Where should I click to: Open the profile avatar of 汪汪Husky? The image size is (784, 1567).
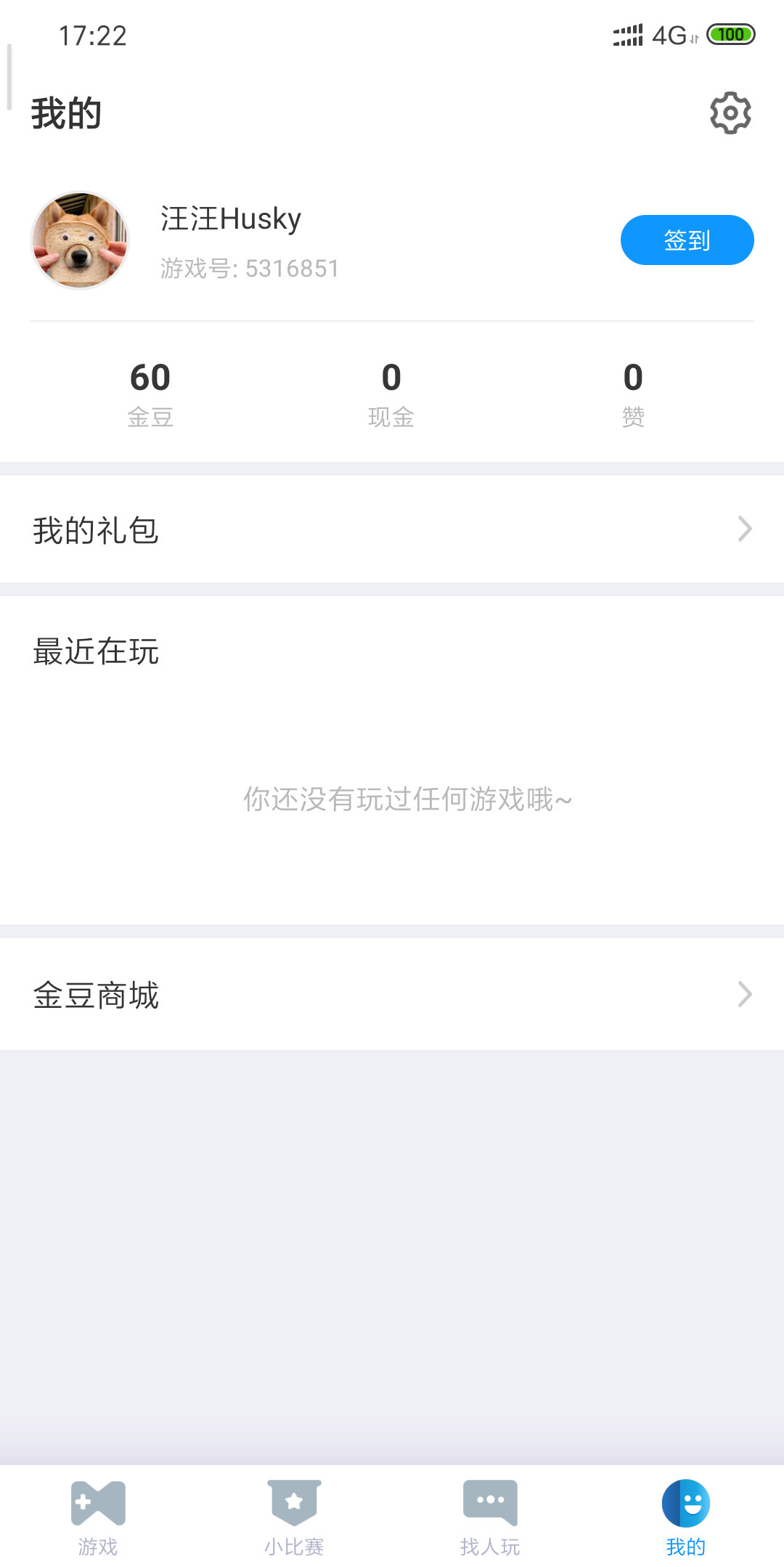(x=80, y=240)
